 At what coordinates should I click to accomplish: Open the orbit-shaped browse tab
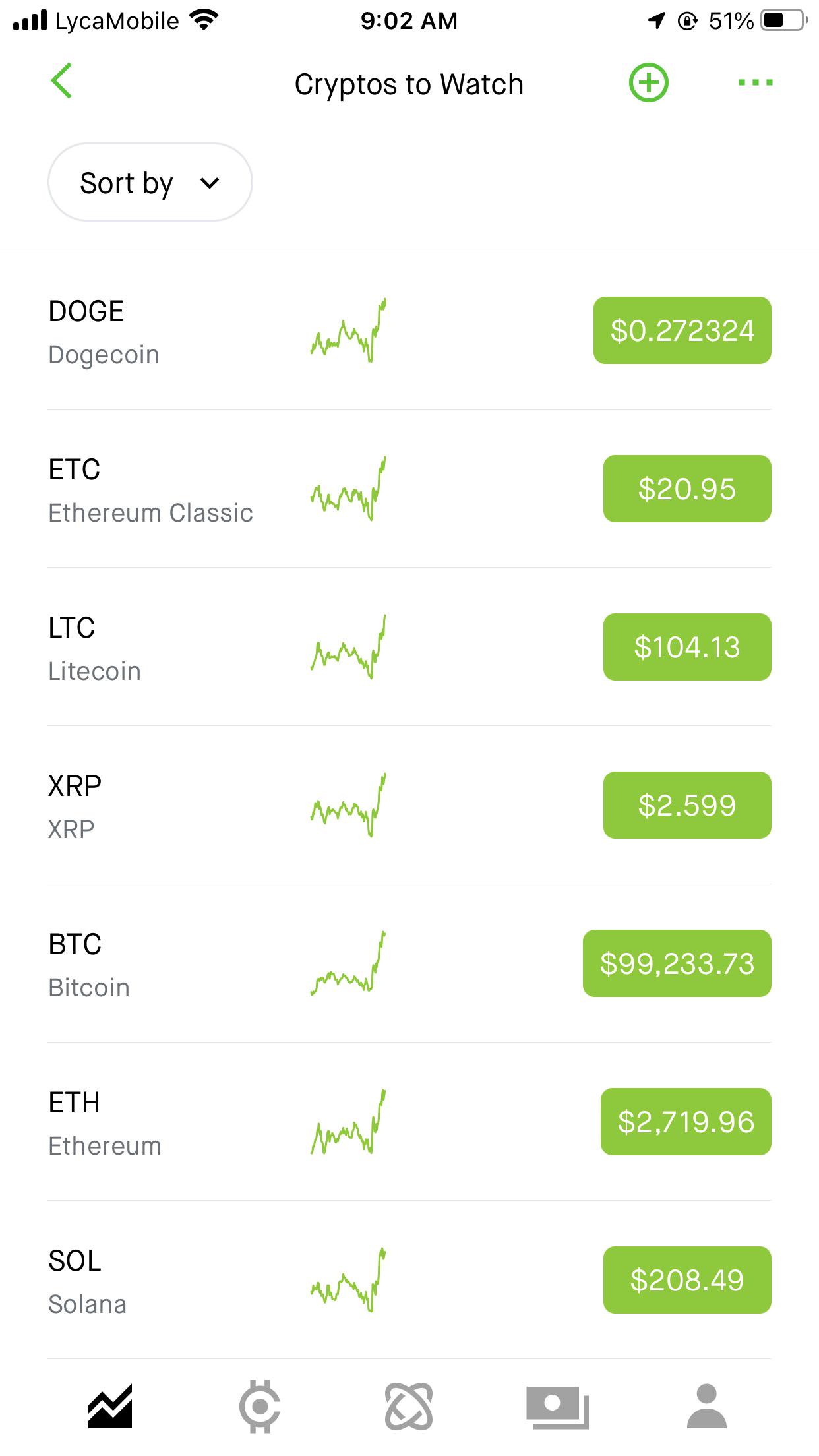(409, 1407)
